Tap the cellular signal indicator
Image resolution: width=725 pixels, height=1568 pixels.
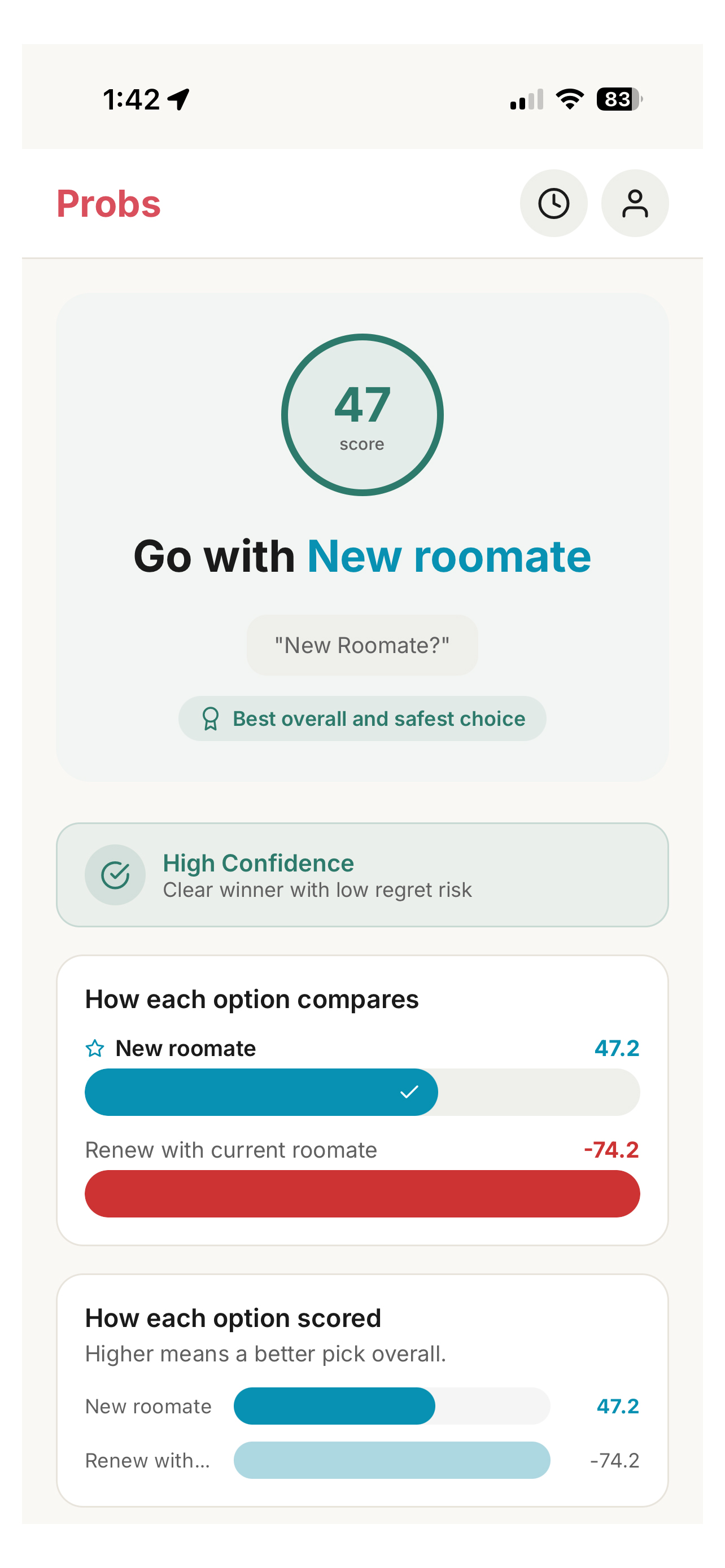[525, 101]
